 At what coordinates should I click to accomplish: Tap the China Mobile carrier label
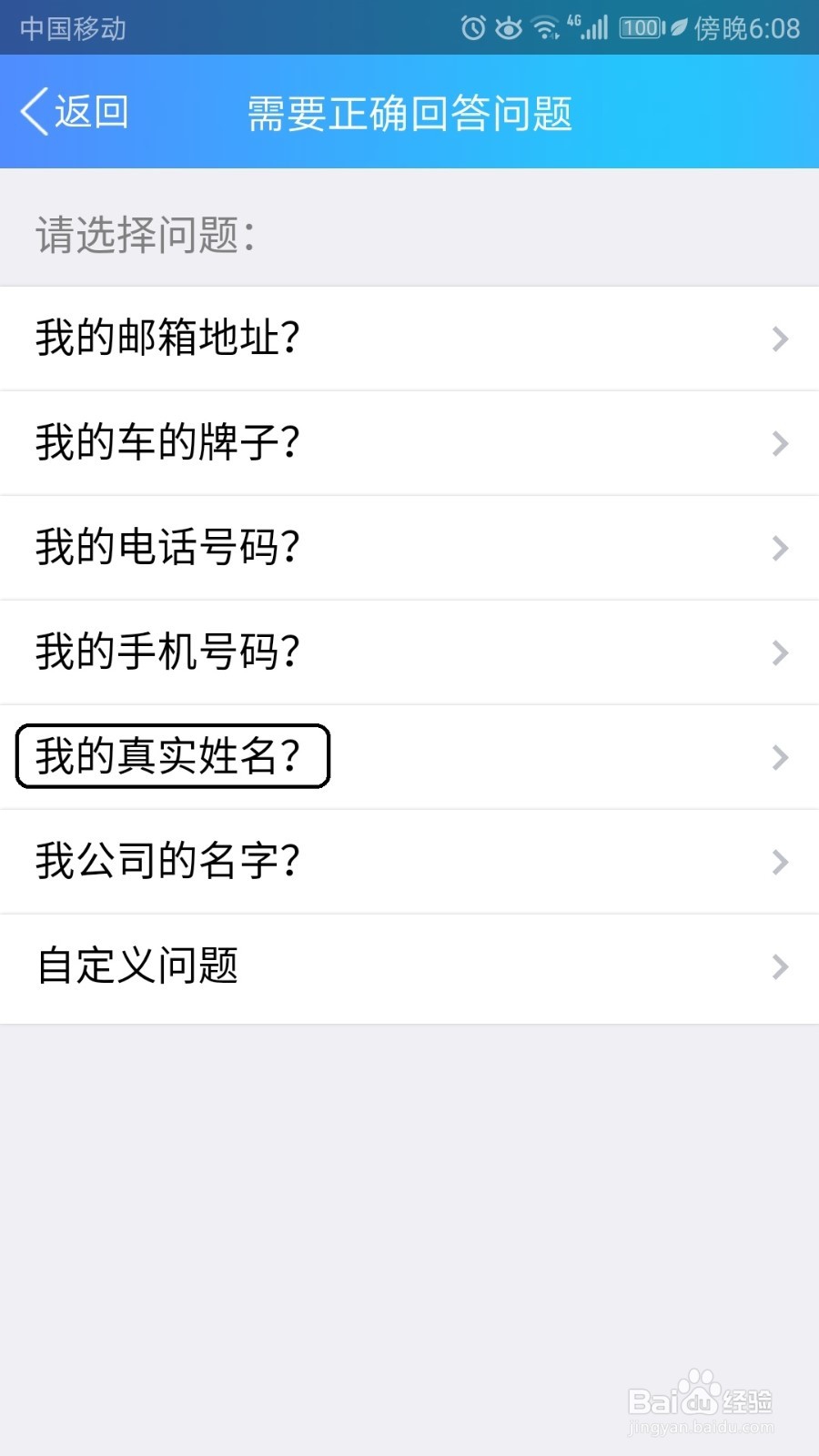[71, 28]
